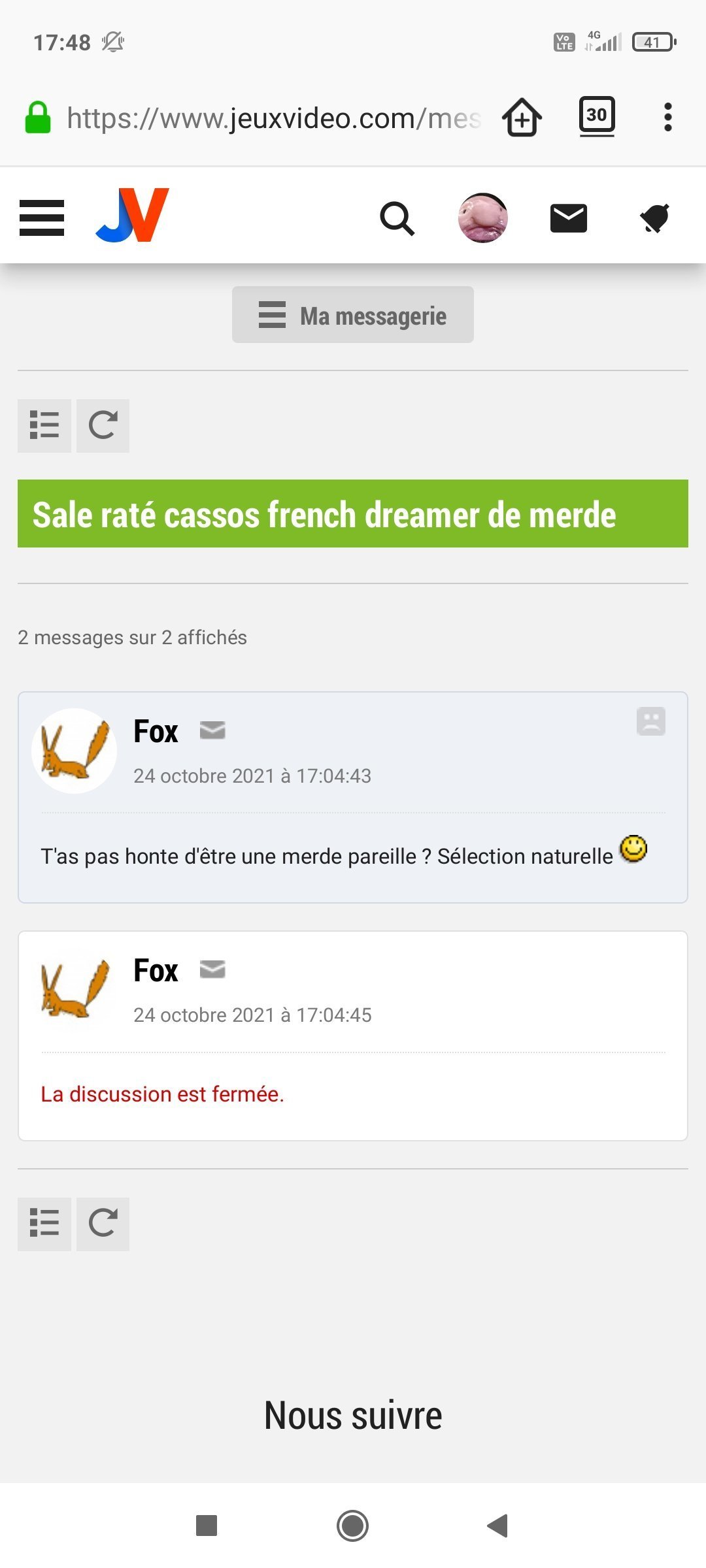The image size is (706, 1568).
Task: Add this page to home shortcuts
Action: coord(522,118)
